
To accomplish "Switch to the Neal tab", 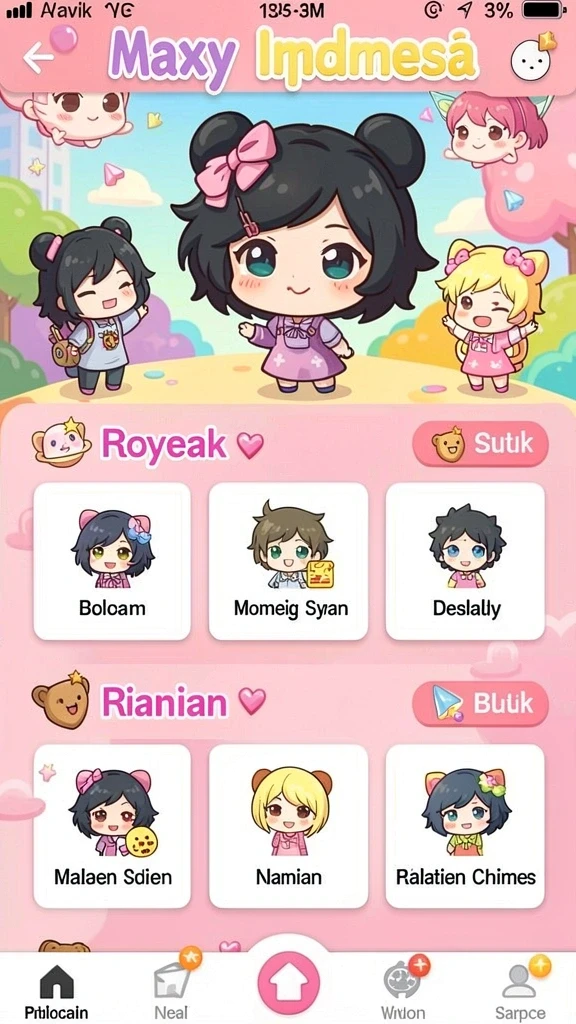I will [x=172, y=987].
